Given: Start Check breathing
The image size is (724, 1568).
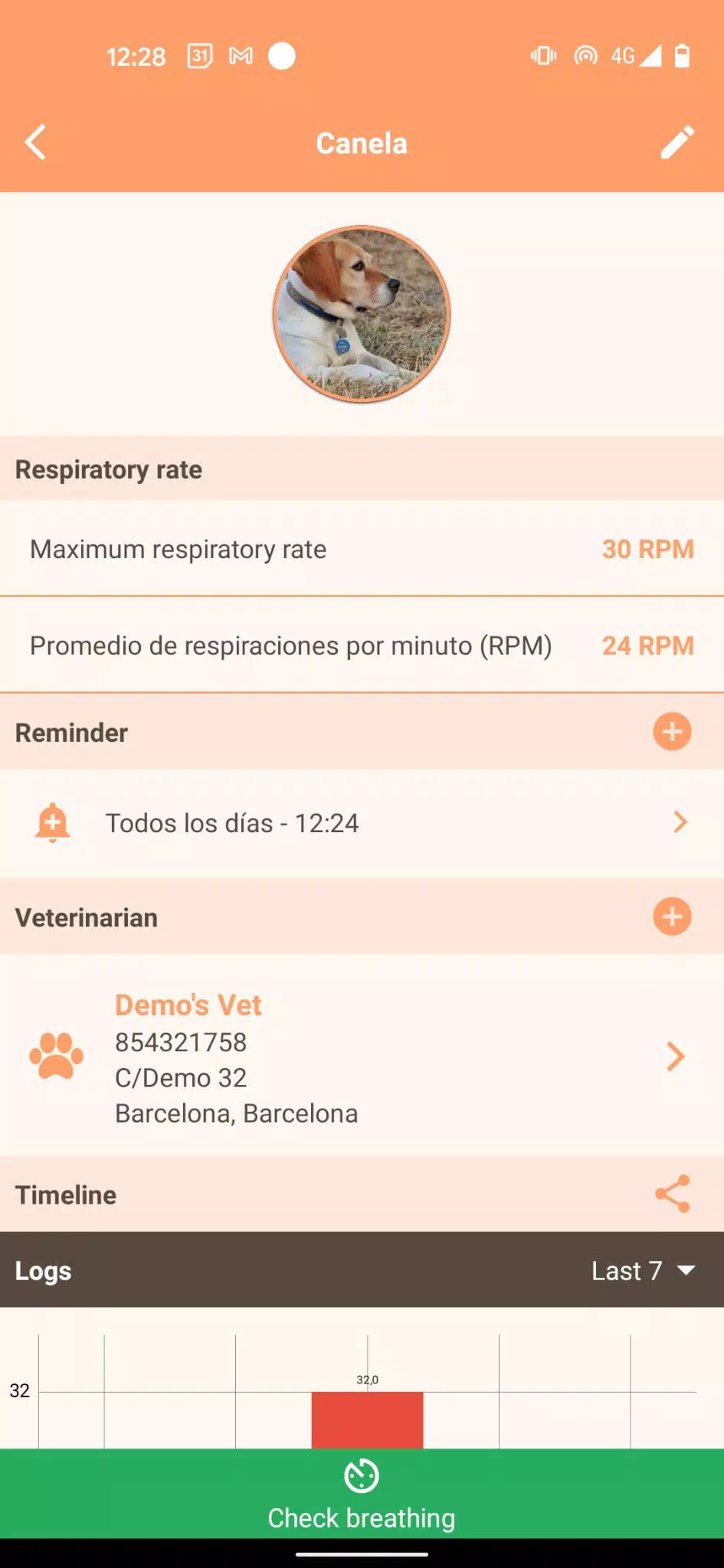Looking at the screenshot, I should 362,1494.
